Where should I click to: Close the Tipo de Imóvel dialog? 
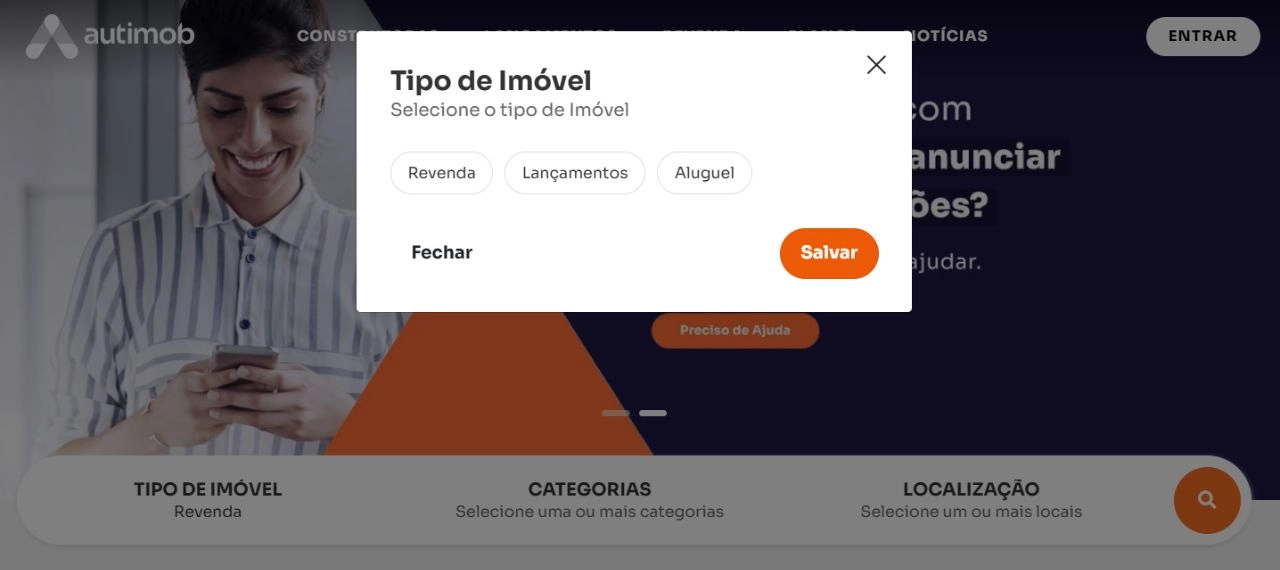pyautogui.click(x=876, y=65)
